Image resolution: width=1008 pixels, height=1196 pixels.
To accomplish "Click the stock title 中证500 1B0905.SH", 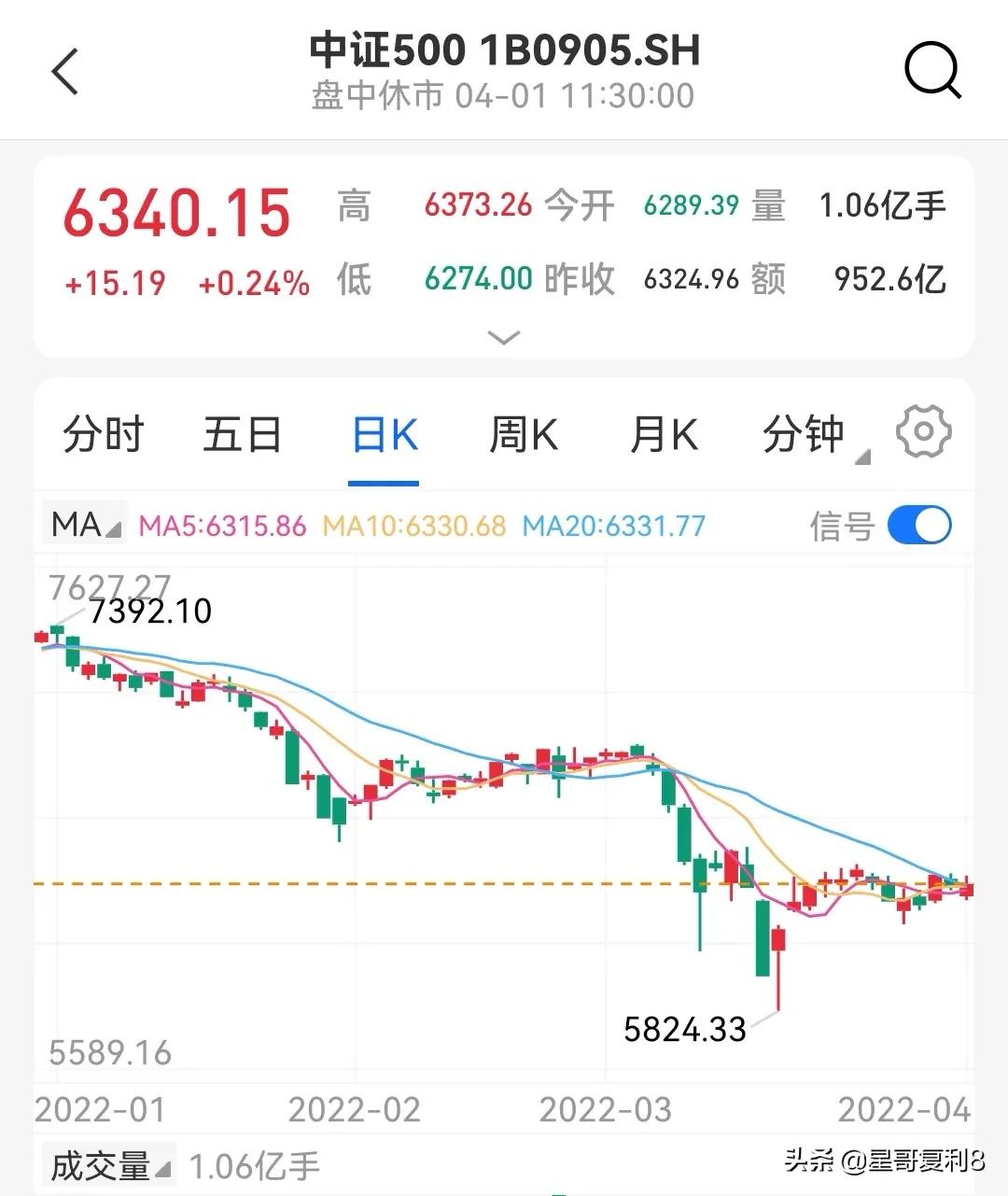I will click(x=504, y=50).
